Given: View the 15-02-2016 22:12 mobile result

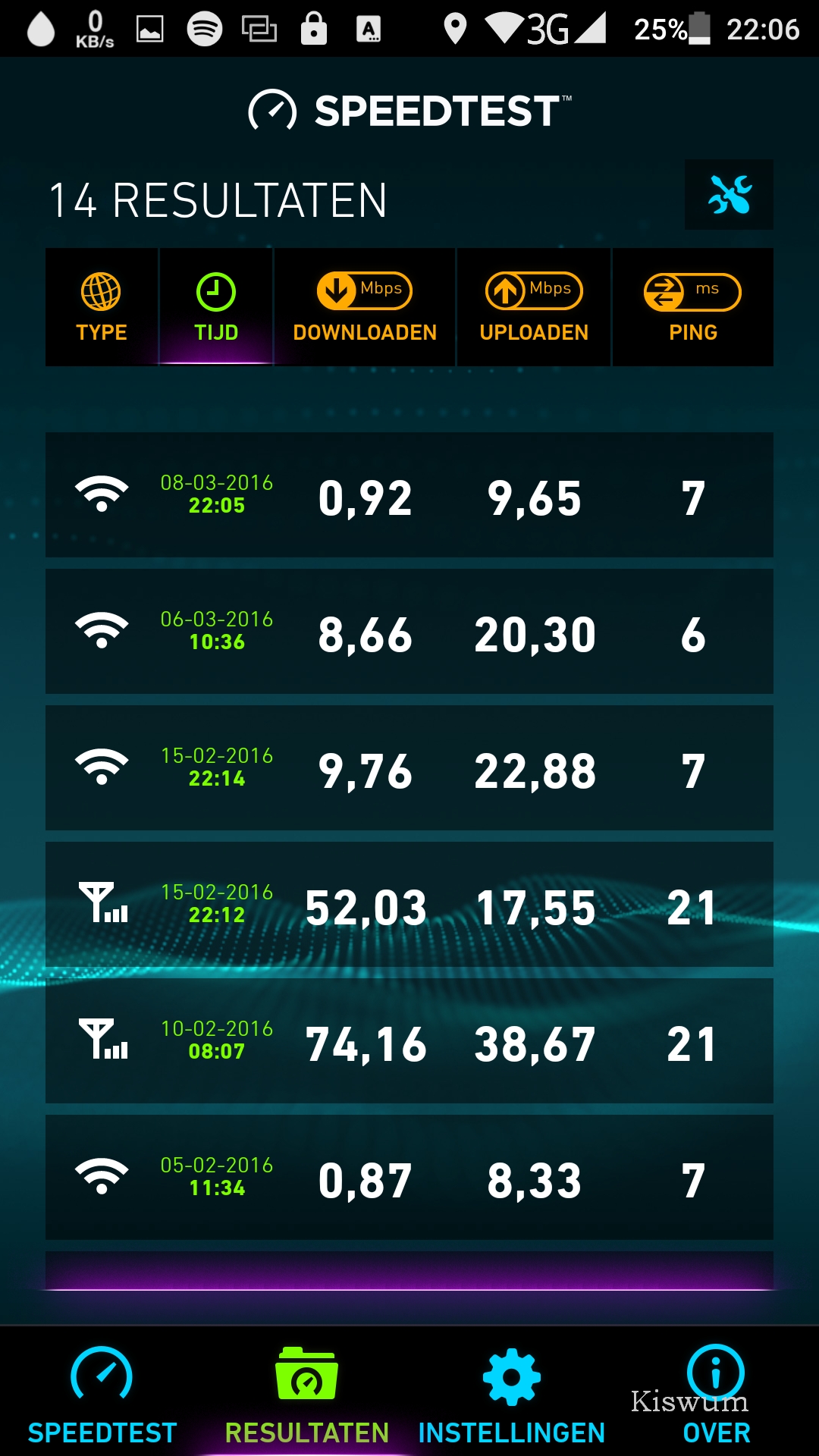Looking at the screenshot, I should [409, 905].
